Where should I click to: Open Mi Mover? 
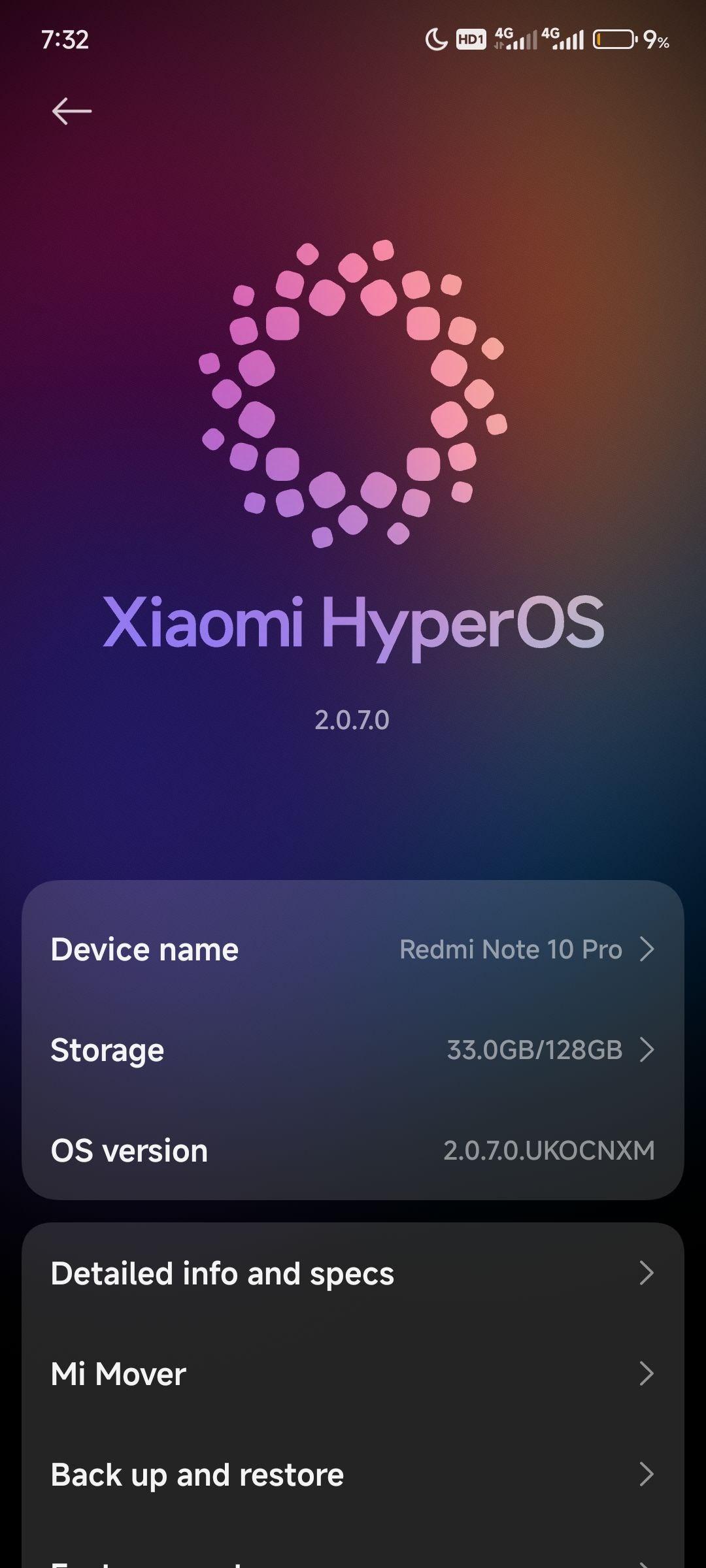click(353, 1374)
